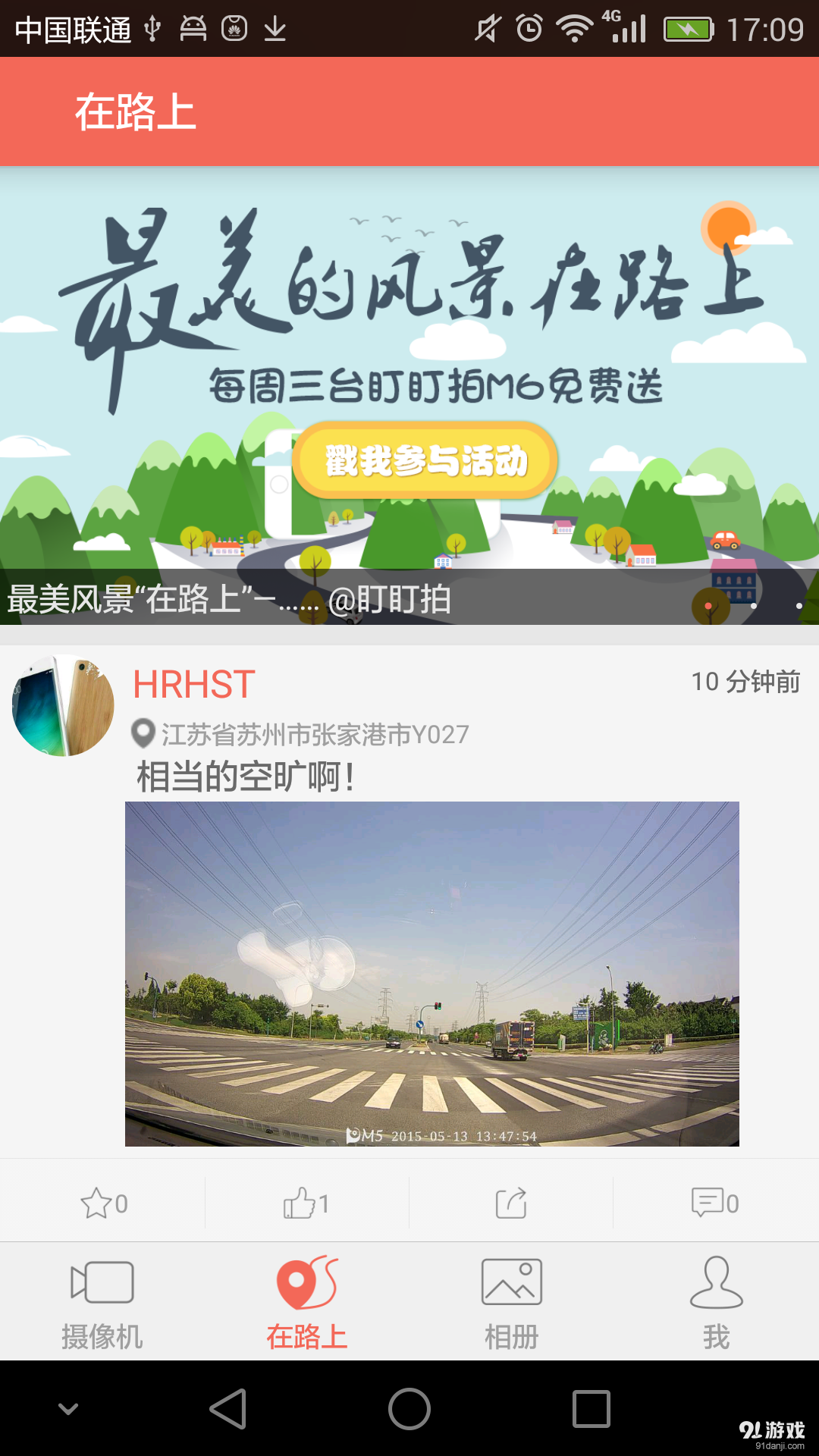Open the 我 profile icon
Screen dimensions: 819x1456
click(717, 1283)
